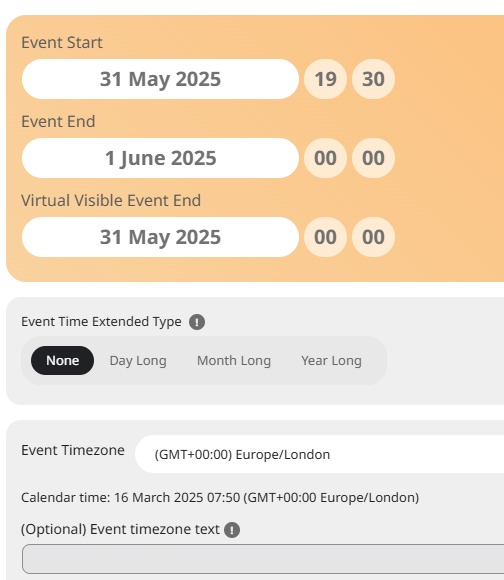The image size is (504, 580).
Task: Change the Event Start minutes 30
Action: click(x=373, y=79)
